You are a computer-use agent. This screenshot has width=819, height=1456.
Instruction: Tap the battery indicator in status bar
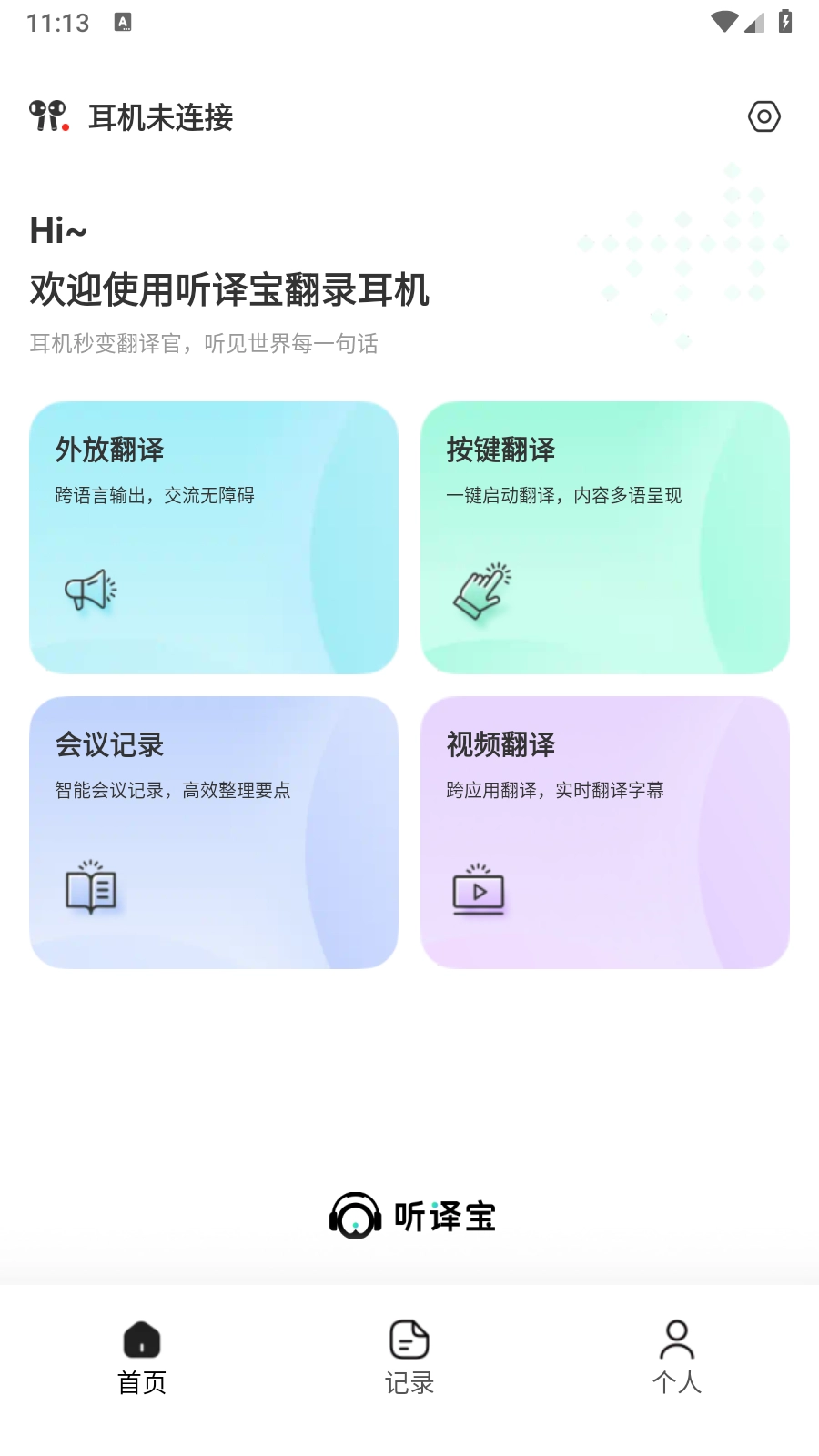click(x=784, y=20)
